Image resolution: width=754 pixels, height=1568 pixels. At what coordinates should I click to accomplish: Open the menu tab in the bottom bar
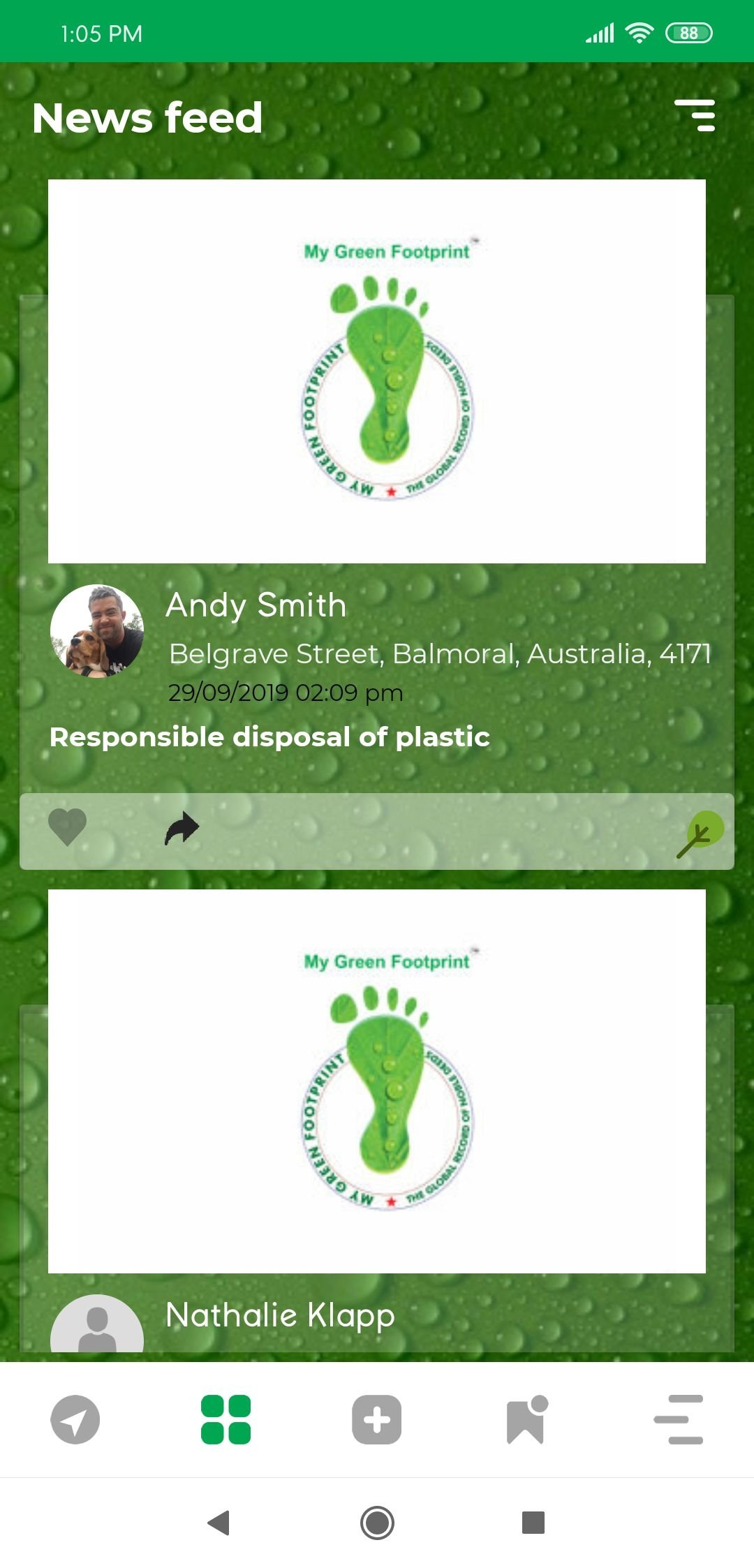point(679,1419)
